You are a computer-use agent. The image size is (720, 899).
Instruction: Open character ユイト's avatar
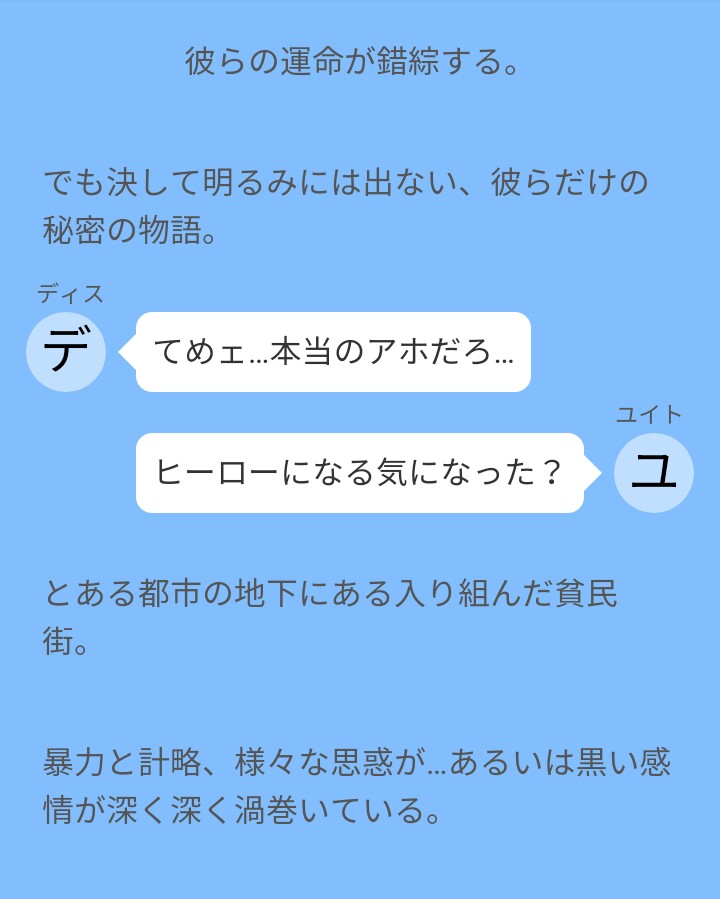tap(654, 473)
